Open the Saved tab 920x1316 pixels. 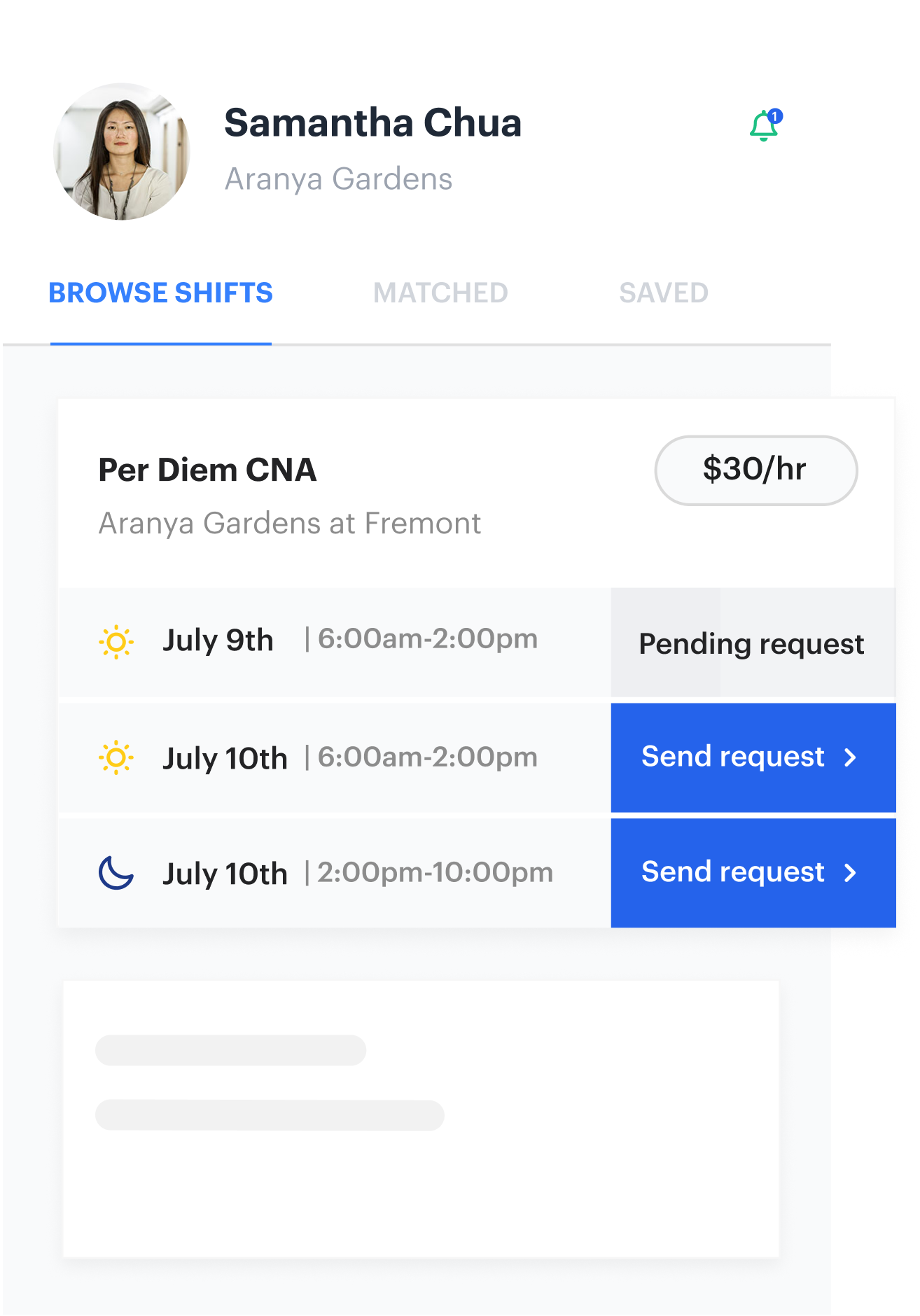point(664,293)
